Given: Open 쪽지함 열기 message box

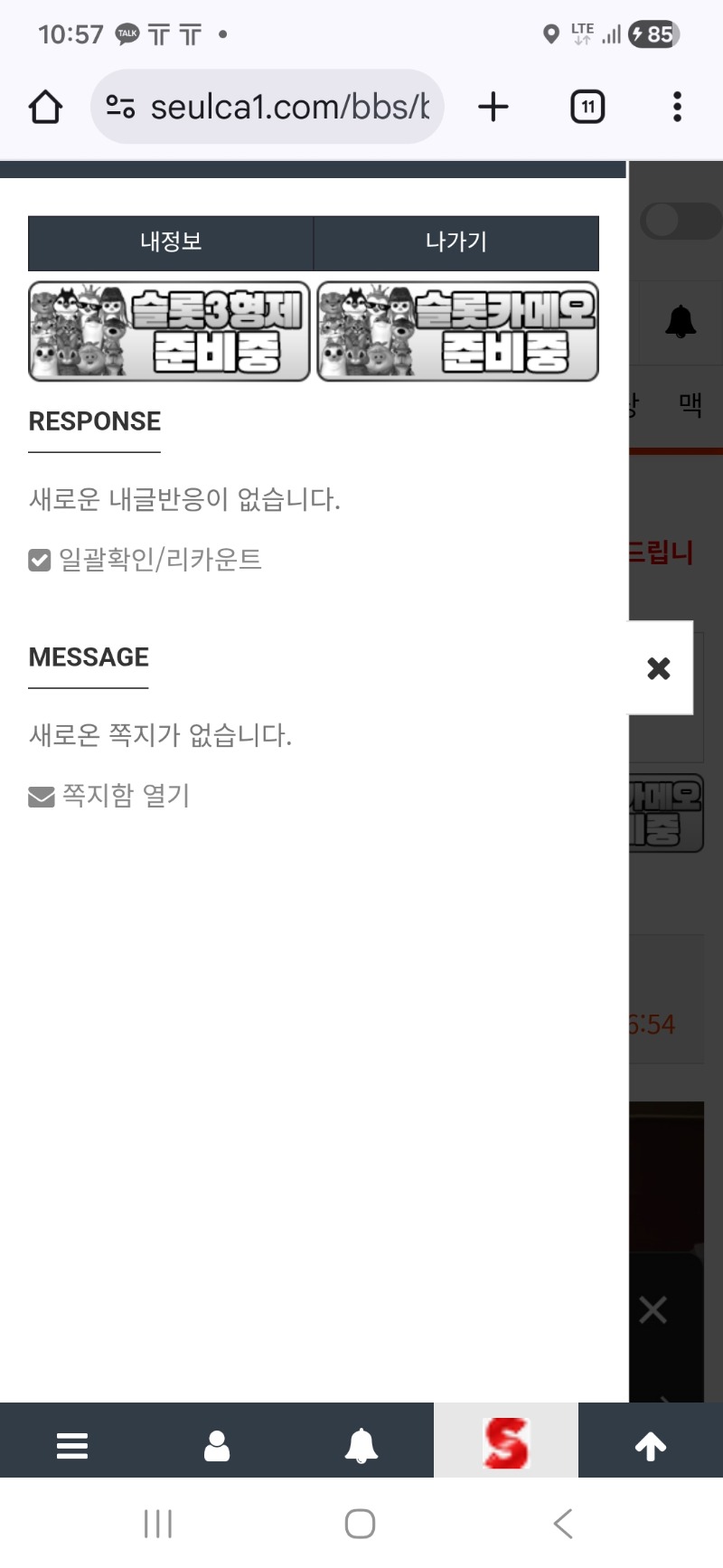Looking at the screenshot, I should tap(125, 796).
